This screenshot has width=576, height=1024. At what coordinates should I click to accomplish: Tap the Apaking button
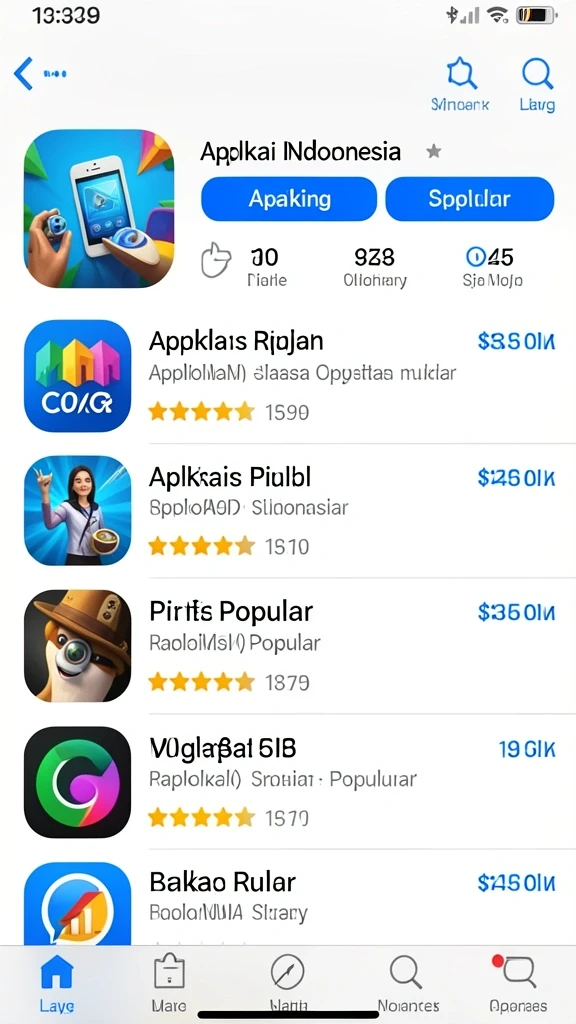tap(289, 199)
